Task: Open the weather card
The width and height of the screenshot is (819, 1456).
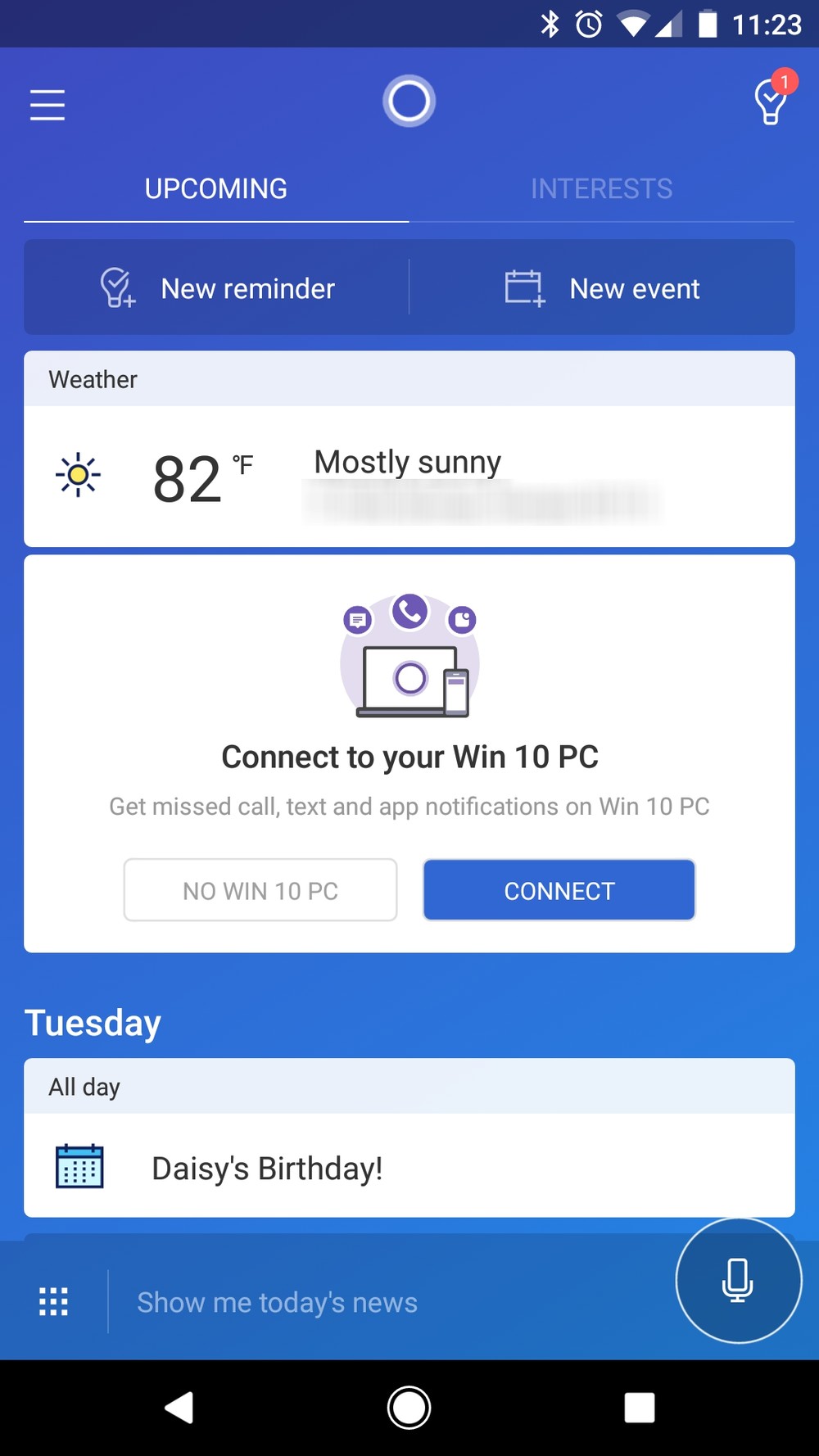Action: click(409, 449)
